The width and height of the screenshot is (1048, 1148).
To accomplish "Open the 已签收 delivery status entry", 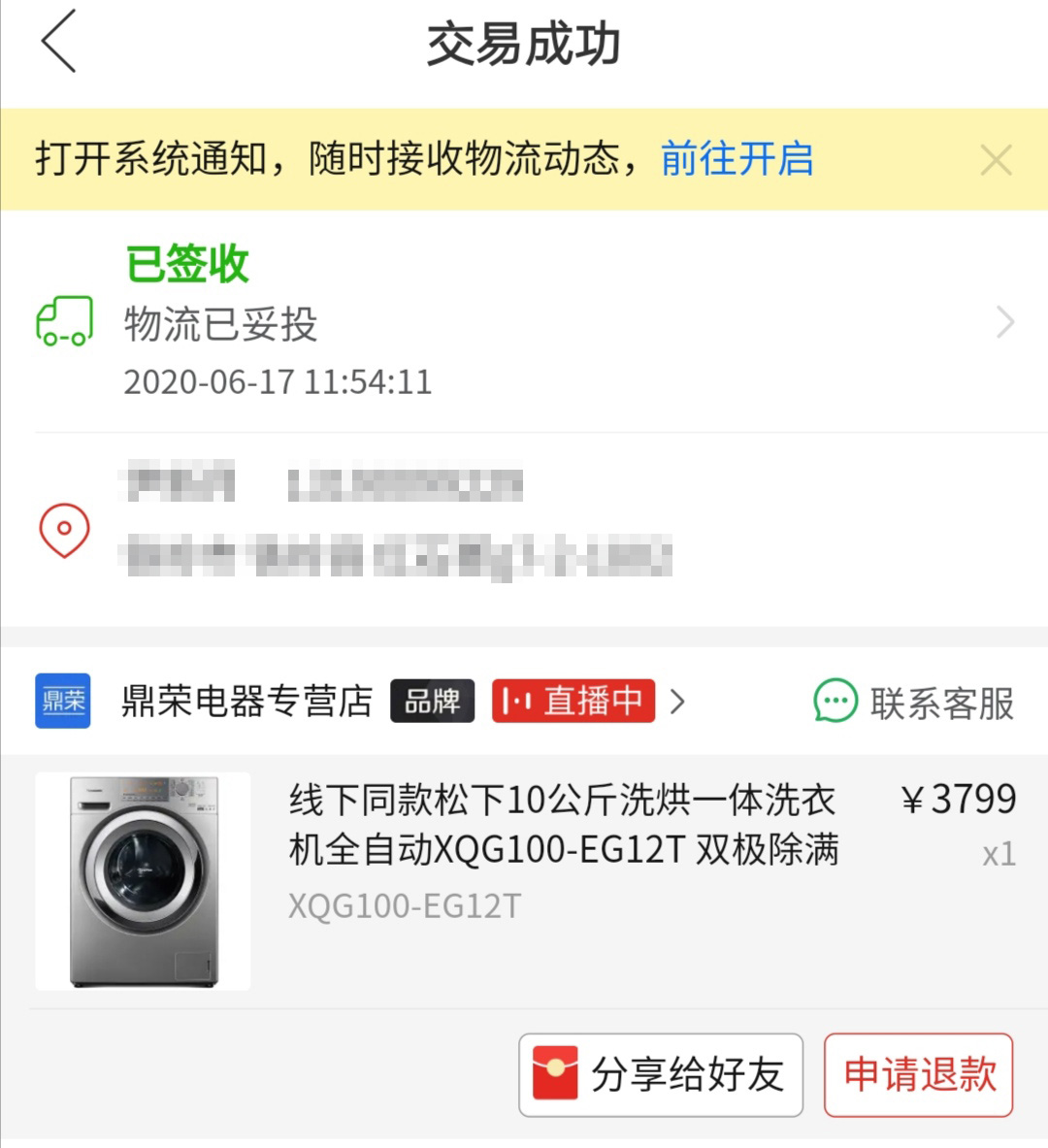I will (187, 262).
